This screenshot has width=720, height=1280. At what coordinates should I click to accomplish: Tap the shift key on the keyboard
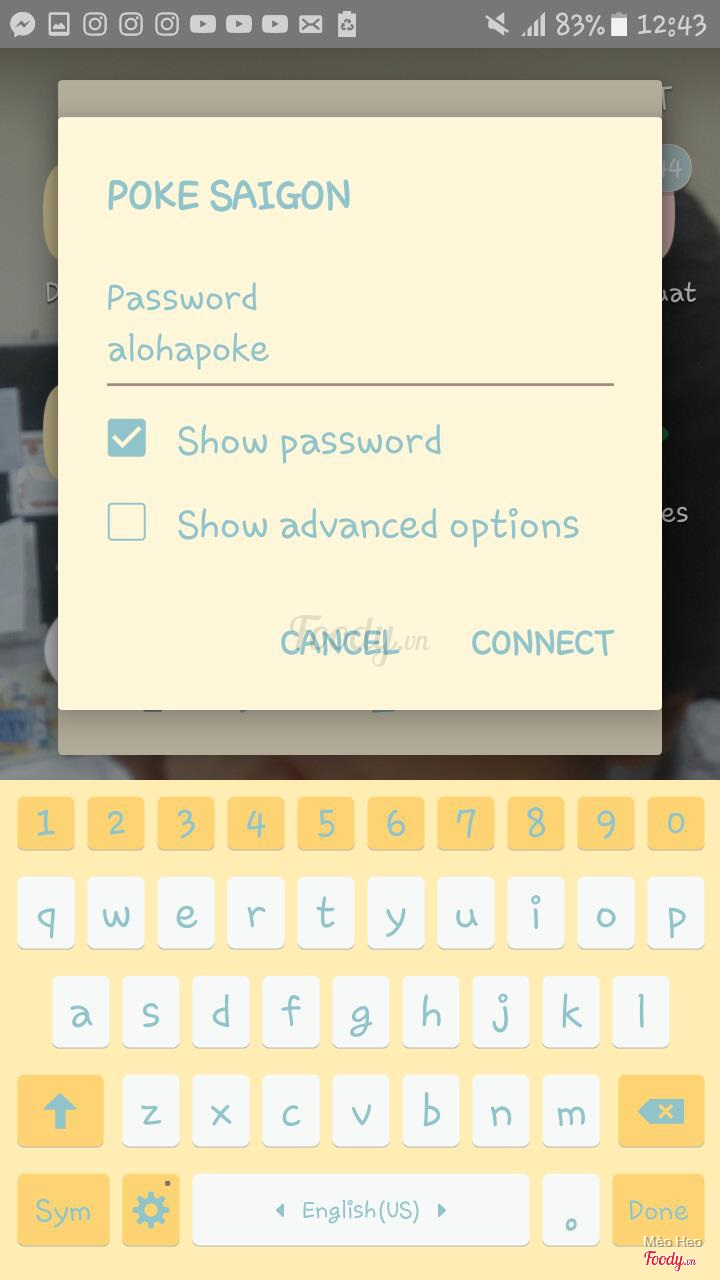click(x=60, y=1111)
